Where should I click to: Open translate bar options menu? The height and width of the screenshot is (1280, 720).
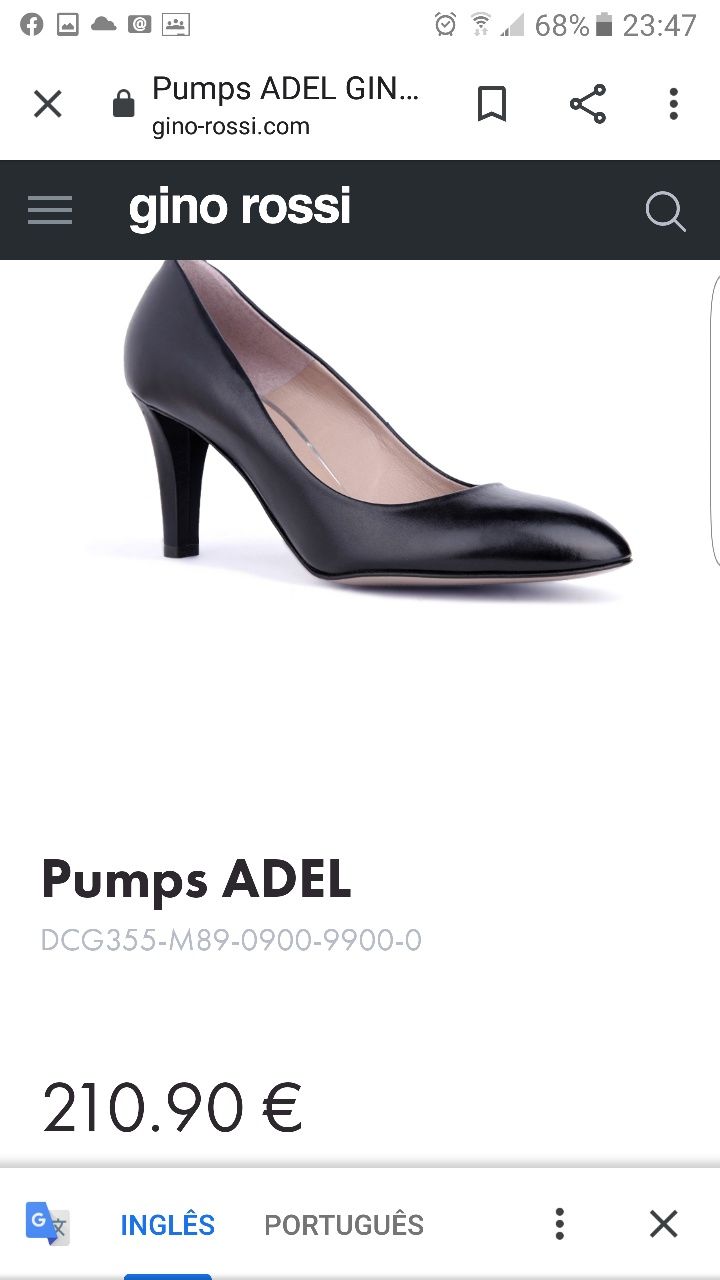560,1224
